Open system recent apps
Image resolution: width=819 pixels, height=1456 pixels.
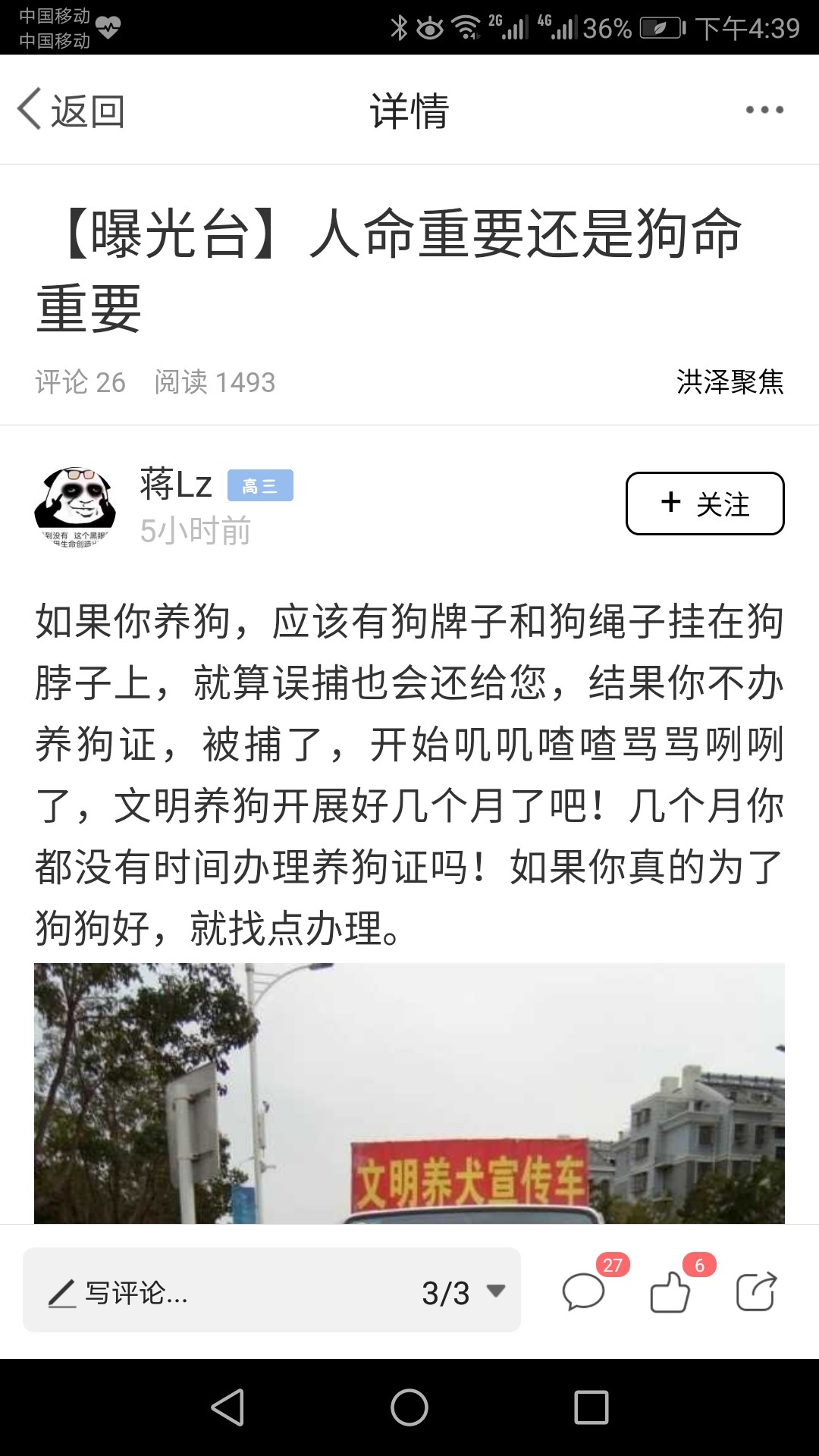pos(591,1407)
